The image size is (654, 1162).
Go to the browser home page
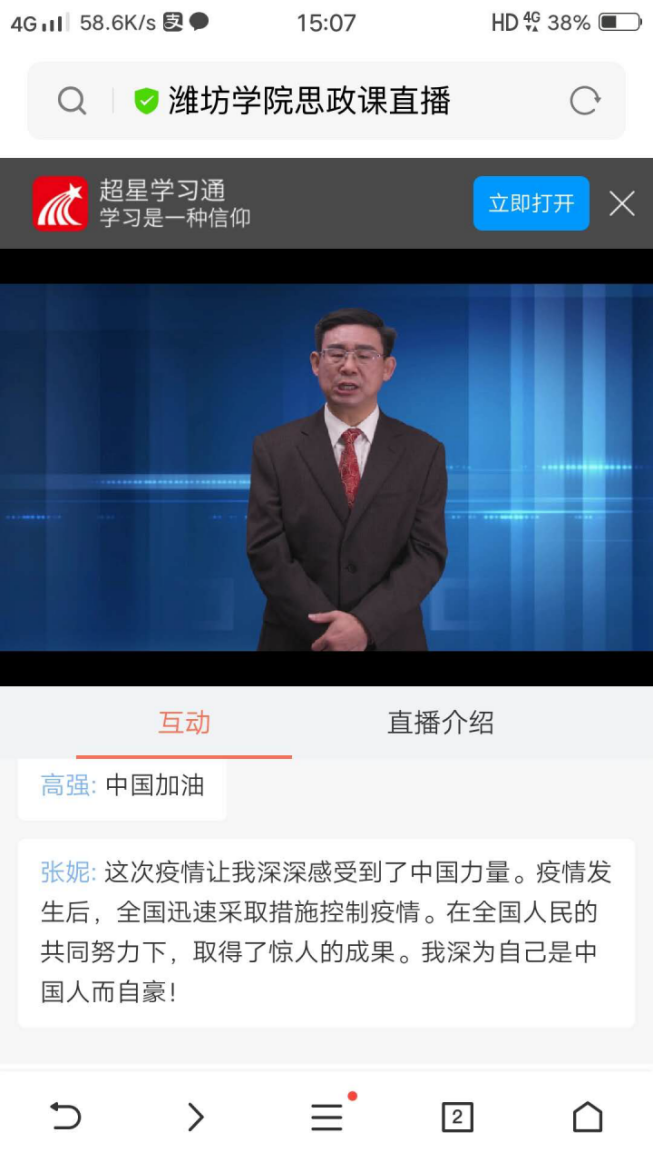click(587, 1116)
